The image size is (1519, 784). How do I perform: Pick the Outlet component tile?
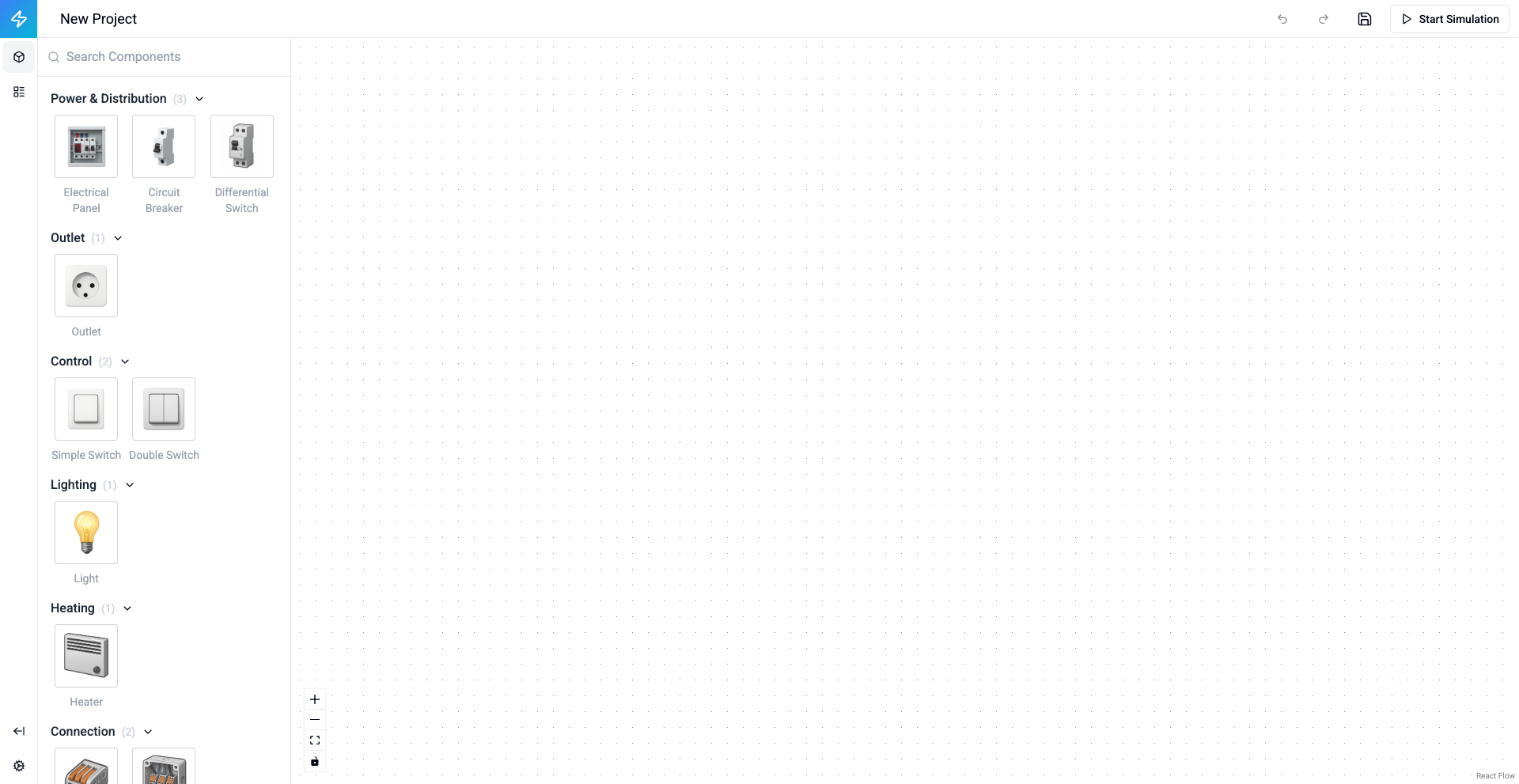86,286
